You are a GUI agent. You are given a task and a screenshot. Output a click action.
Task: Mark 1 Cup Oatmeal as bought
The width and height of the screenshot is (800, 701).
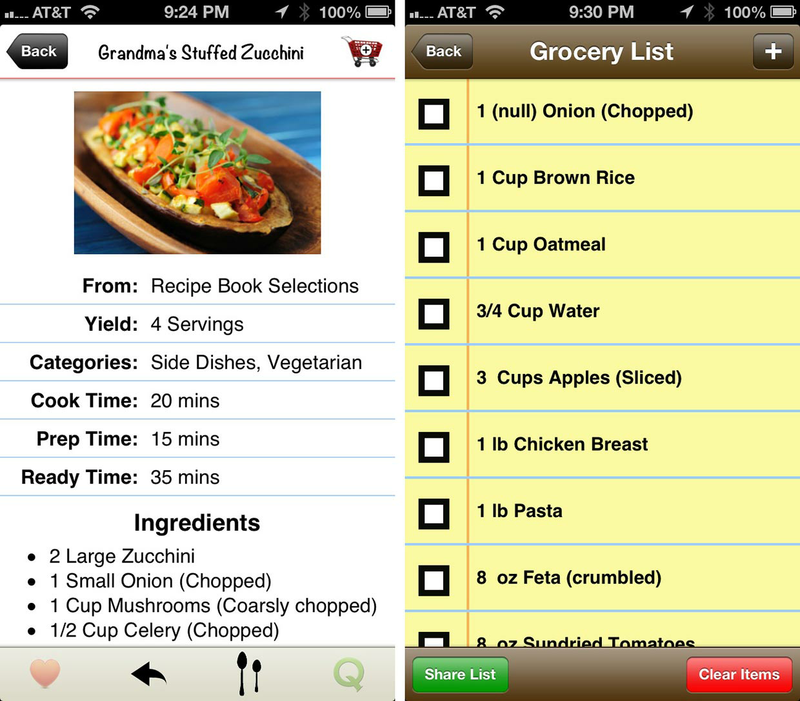point(434,246)
